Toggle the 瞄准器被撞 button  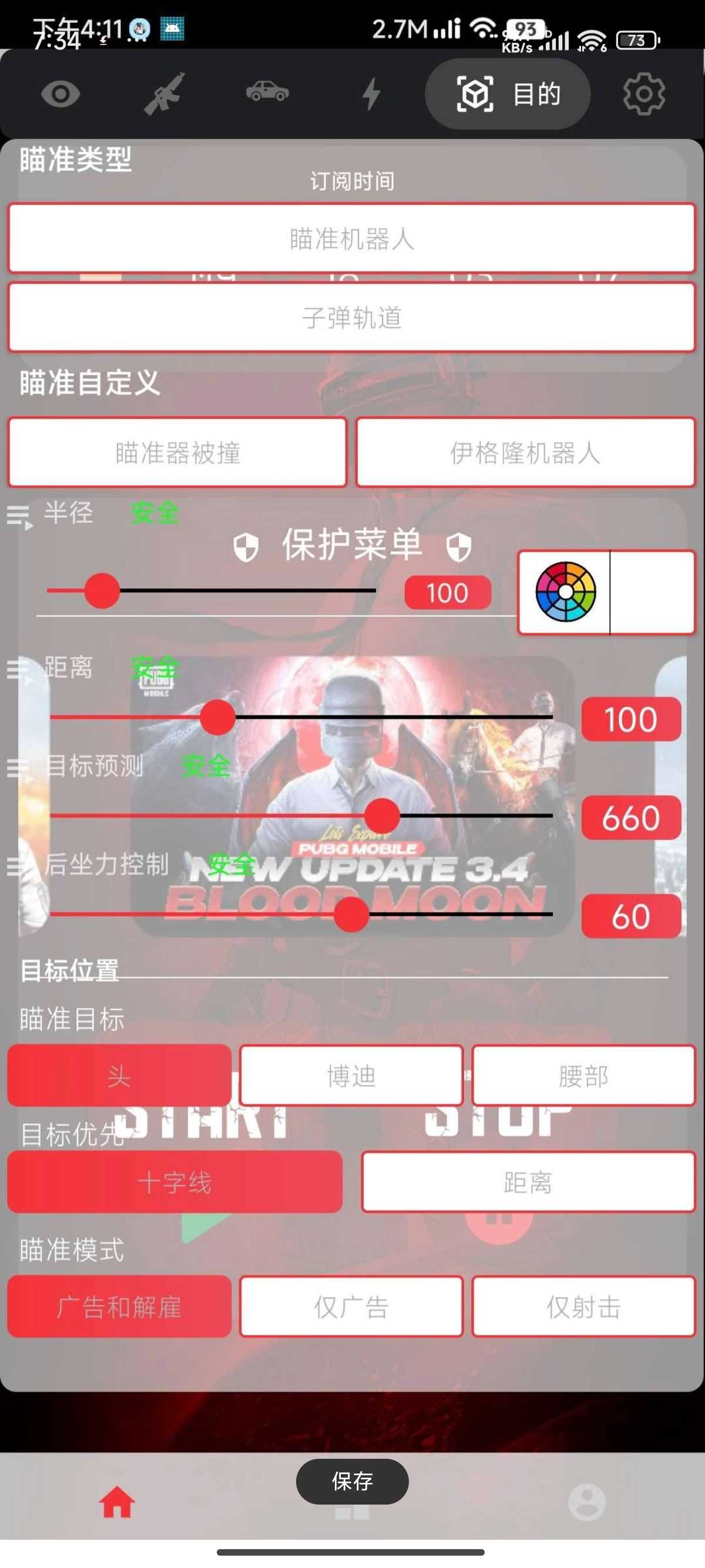[177, 453]
